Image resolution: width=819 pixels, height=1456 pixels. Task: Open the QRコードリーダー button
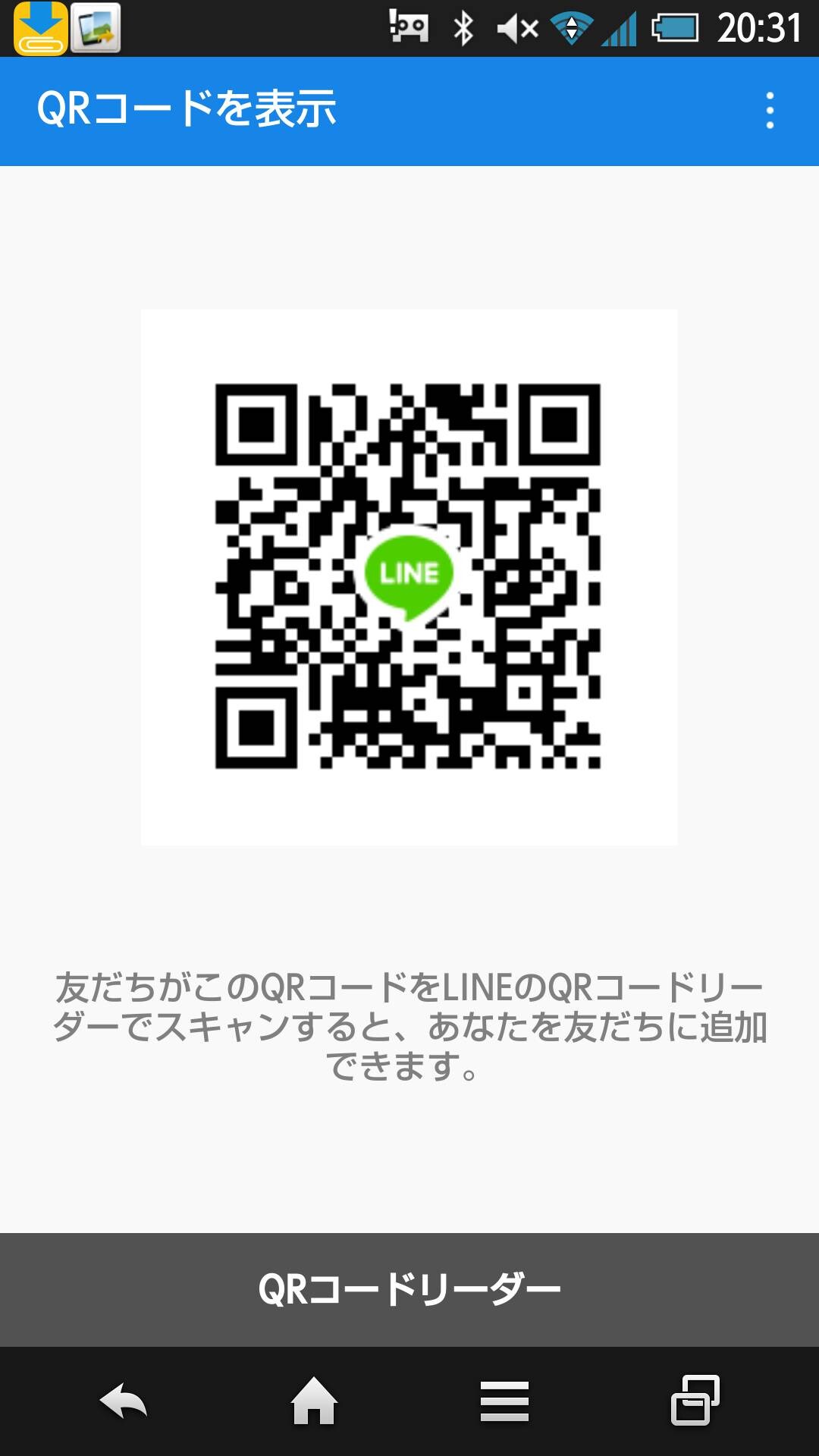409,1289
